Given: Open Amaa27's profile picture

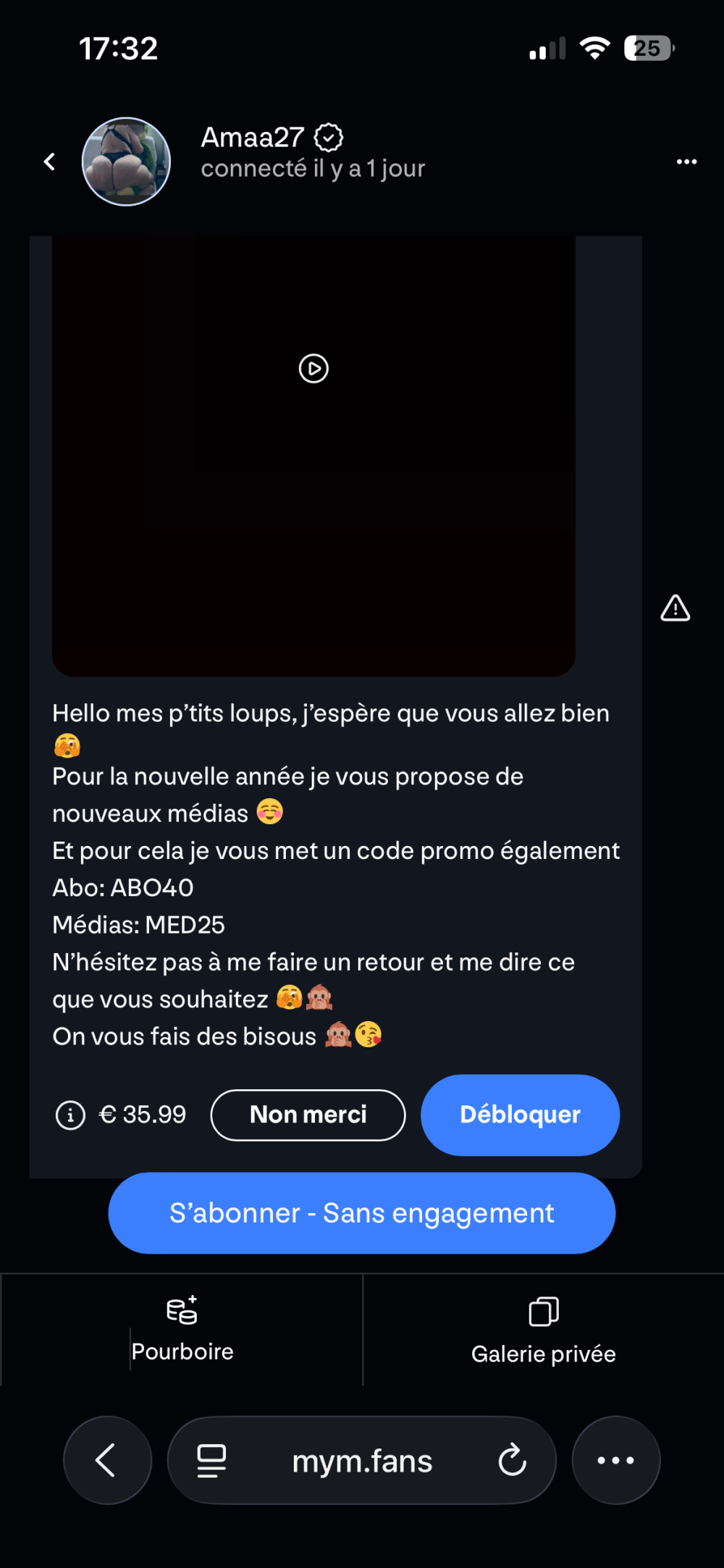Looking at the screenshot, I should 126,162.
